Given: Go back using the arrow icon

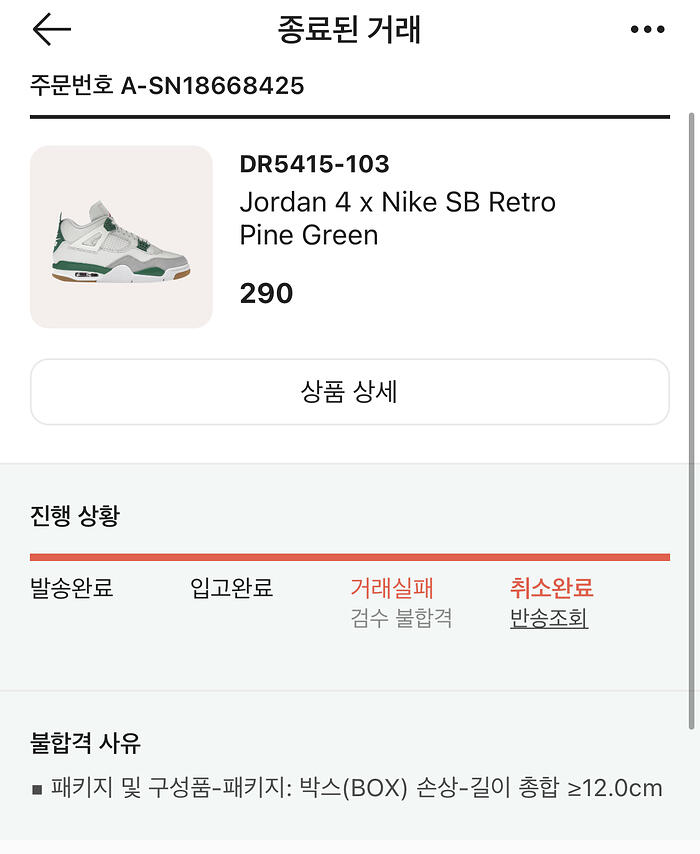Looking at the screenshot, I should (52, 30).
